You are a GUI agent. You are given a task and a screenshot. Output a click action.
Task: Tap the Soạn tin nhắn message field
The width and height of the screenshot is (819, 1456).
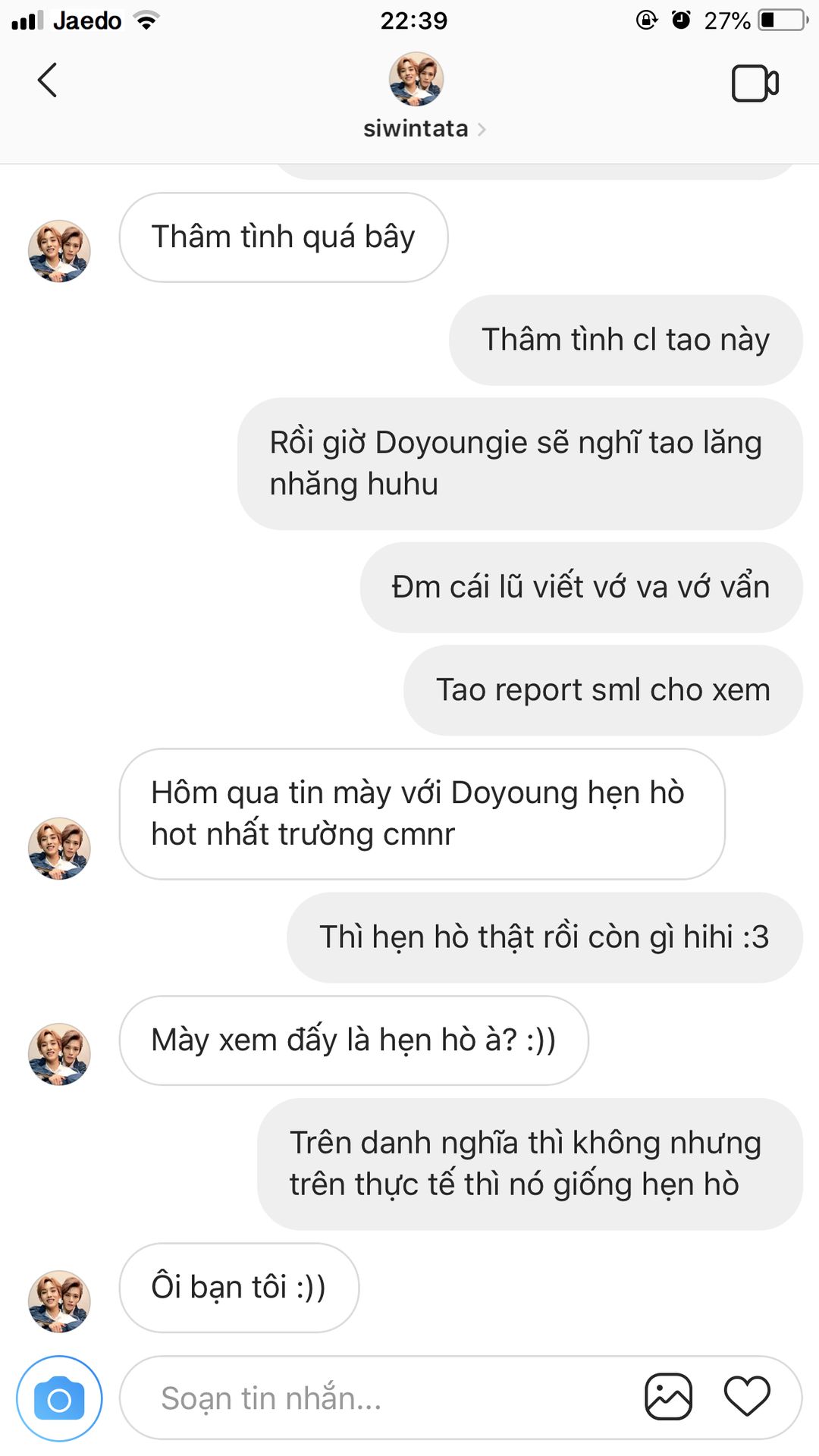379,1398
